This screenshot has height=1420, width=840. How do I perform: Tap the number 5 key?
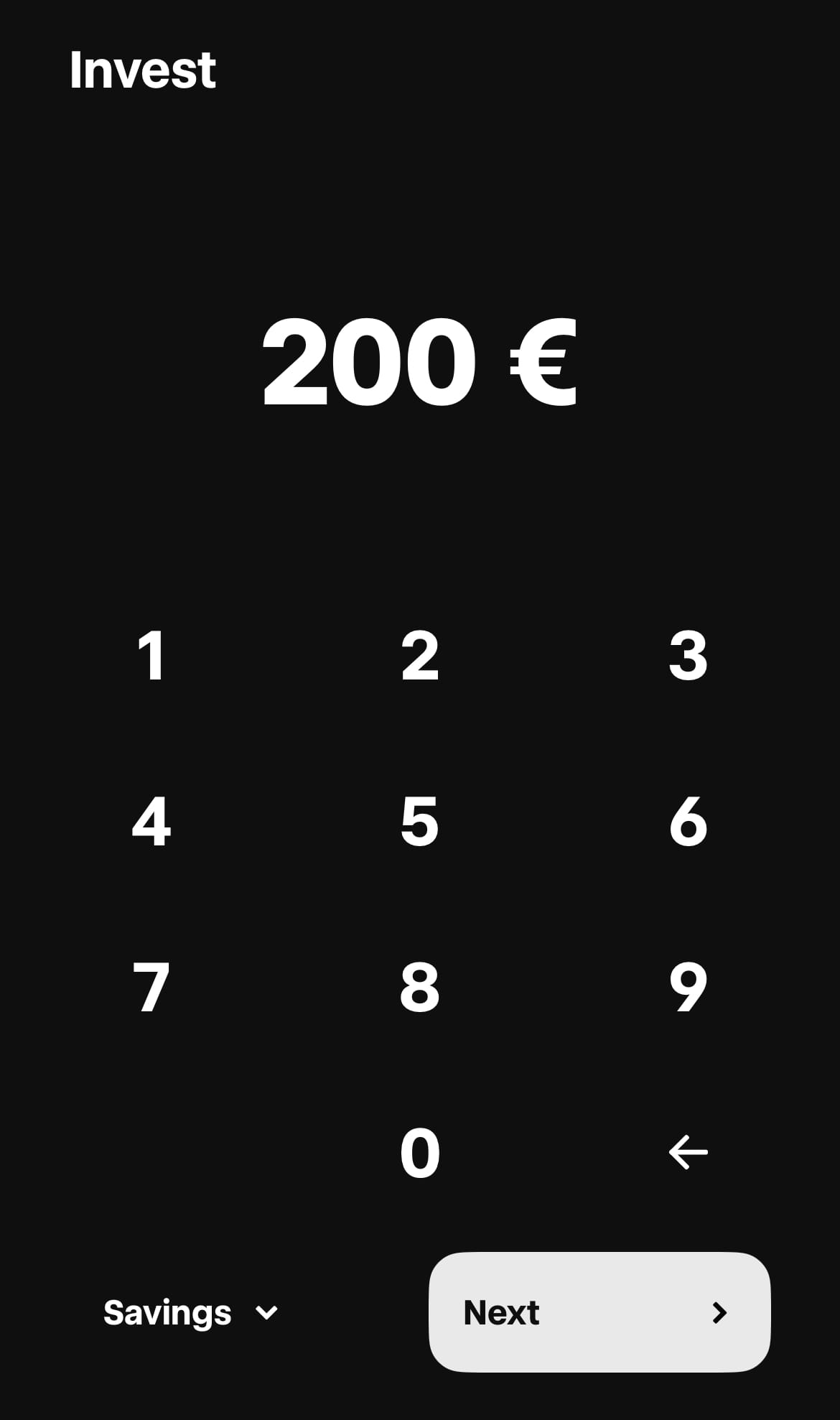point(420,821)
